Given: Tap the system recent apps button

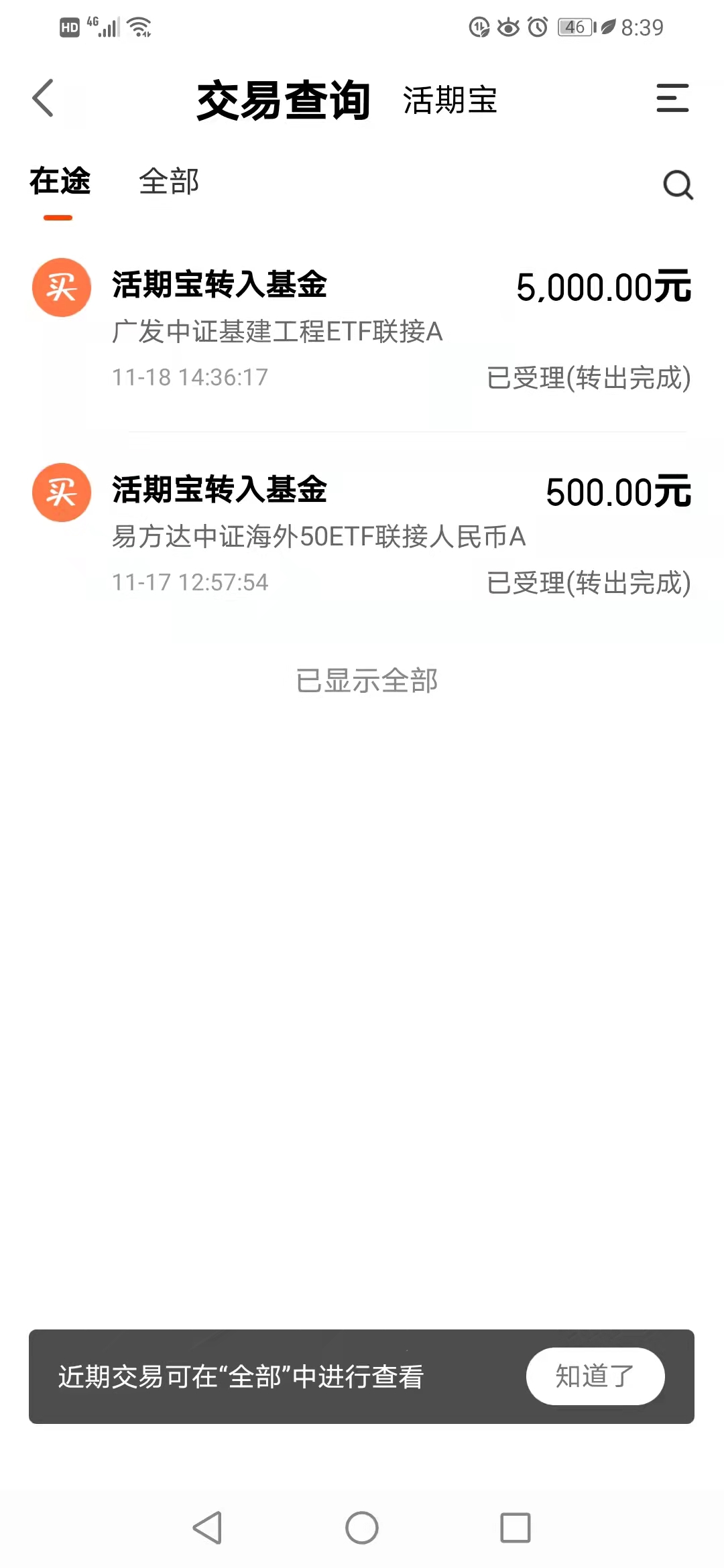Looking at the screenshot, I should tap(516, 1528).
